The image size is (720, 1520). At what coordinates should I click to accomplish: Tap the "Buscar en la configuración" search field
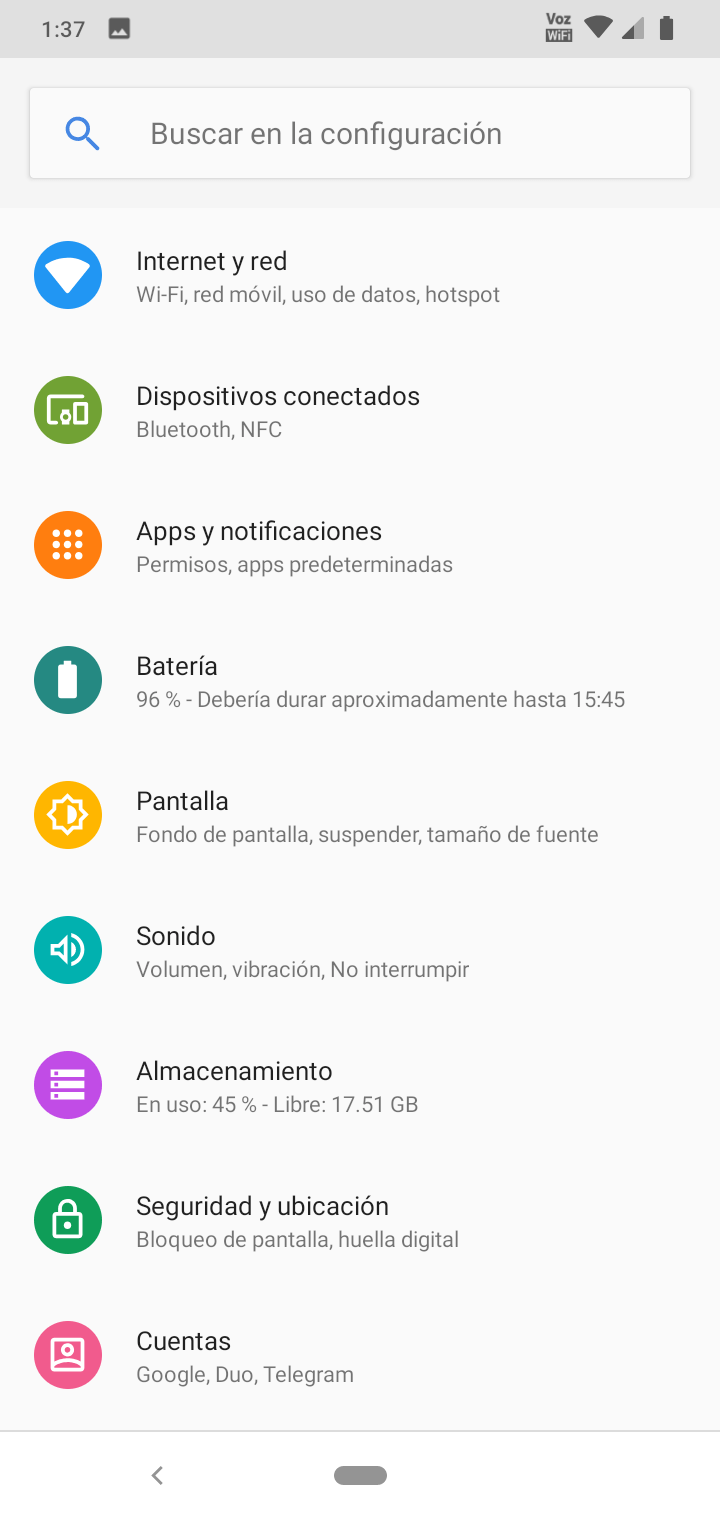pos(360,134)
